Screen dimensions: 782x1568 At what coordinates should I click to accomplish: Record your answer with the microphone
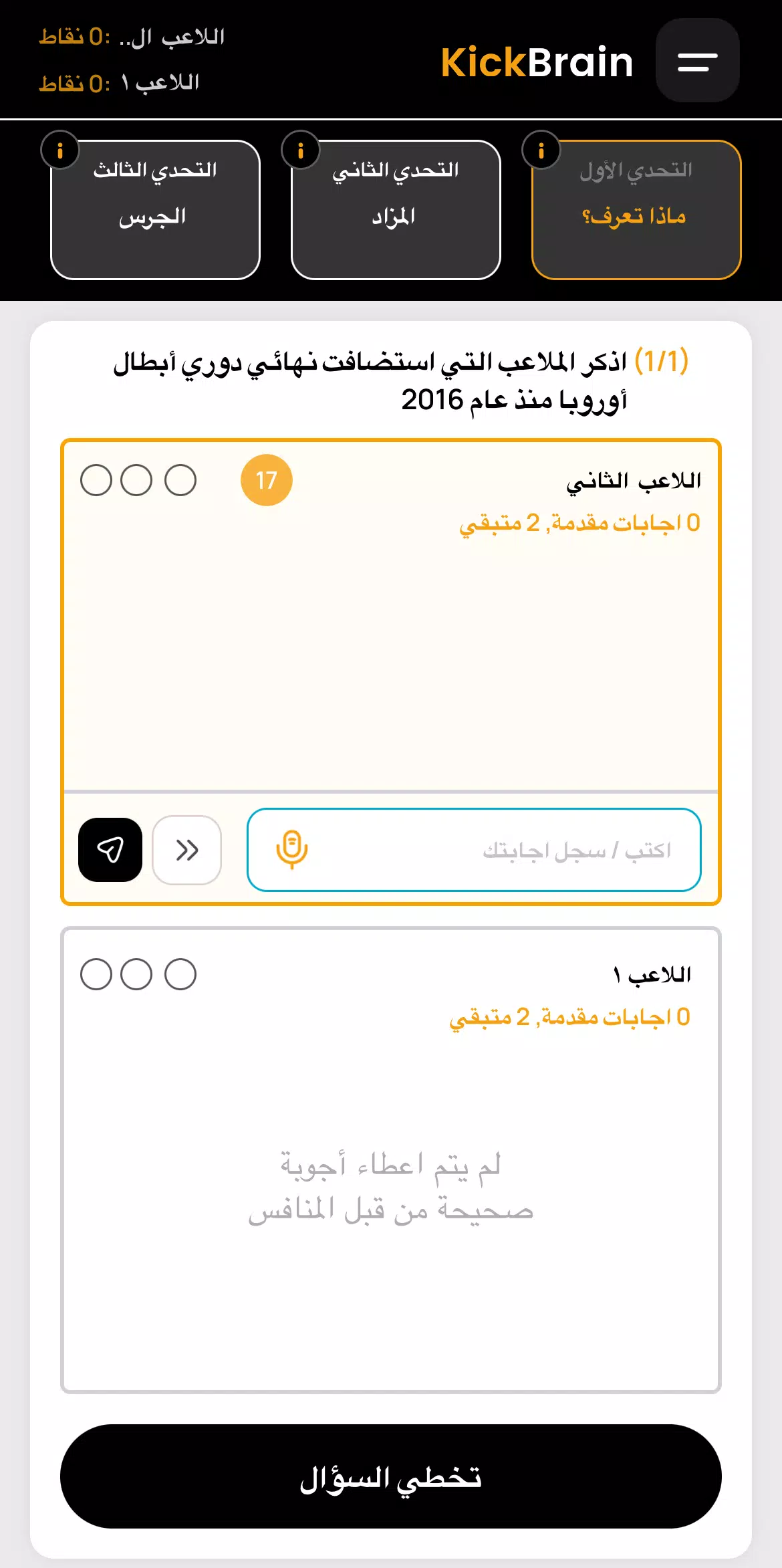pyautogui.click(x=292, y=850)
